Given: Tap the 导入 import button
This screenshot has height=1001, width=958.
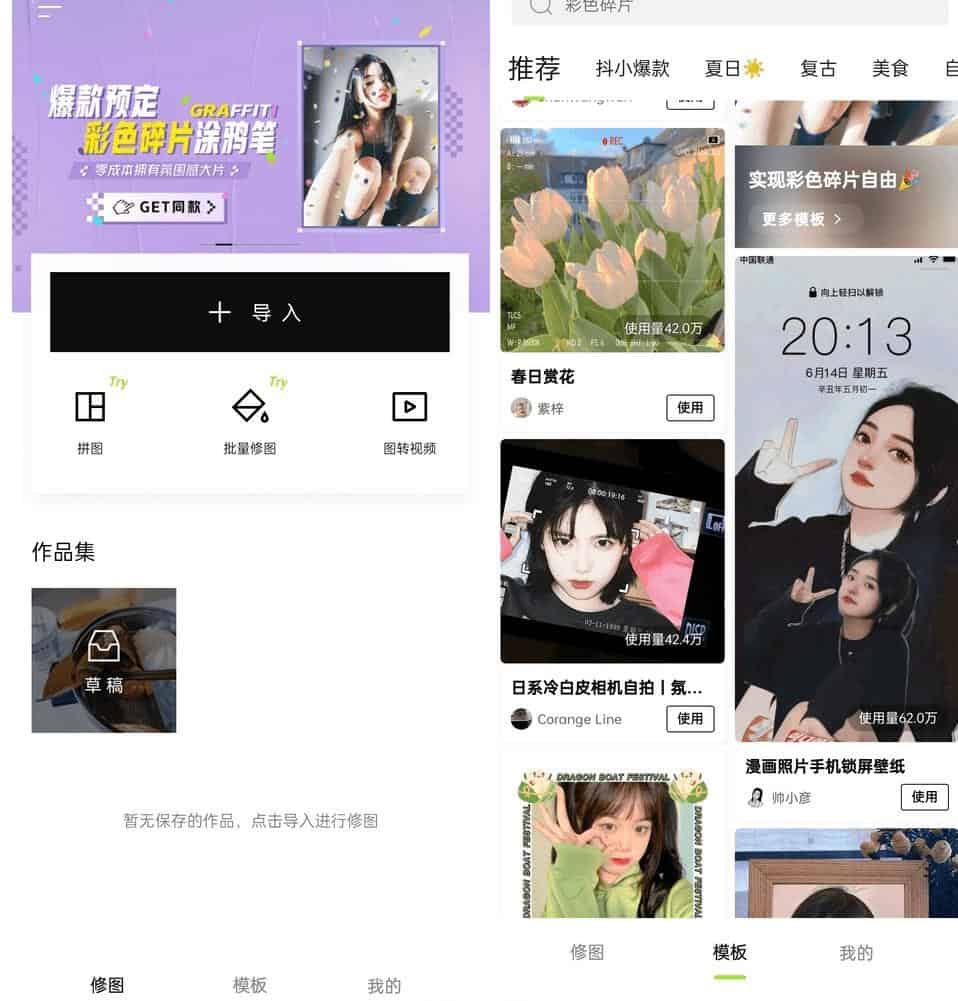Looking at the screenshot, I should pos(250,312).
